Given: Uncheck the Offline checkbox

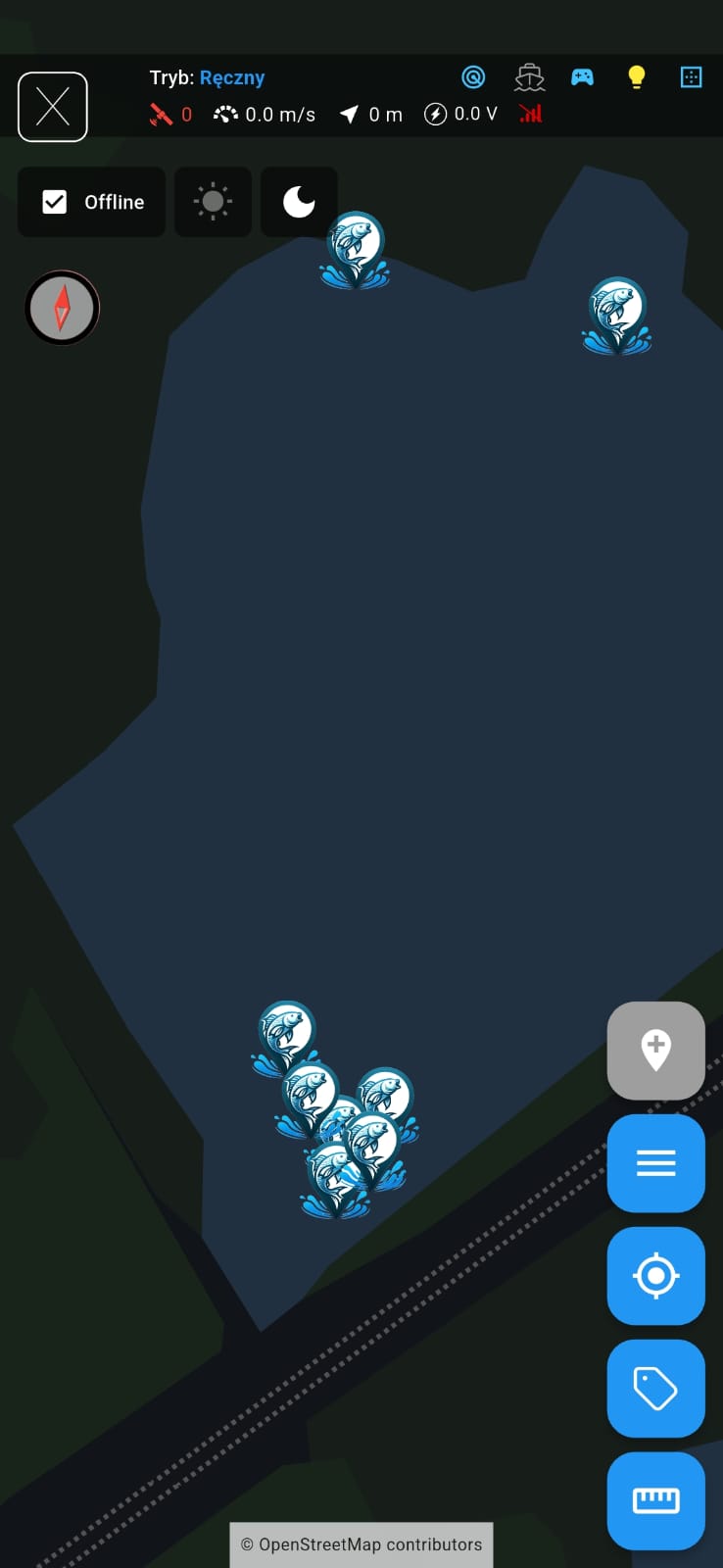Looking at the screenshot, I should pyautogui.click(x=55, y=202).
